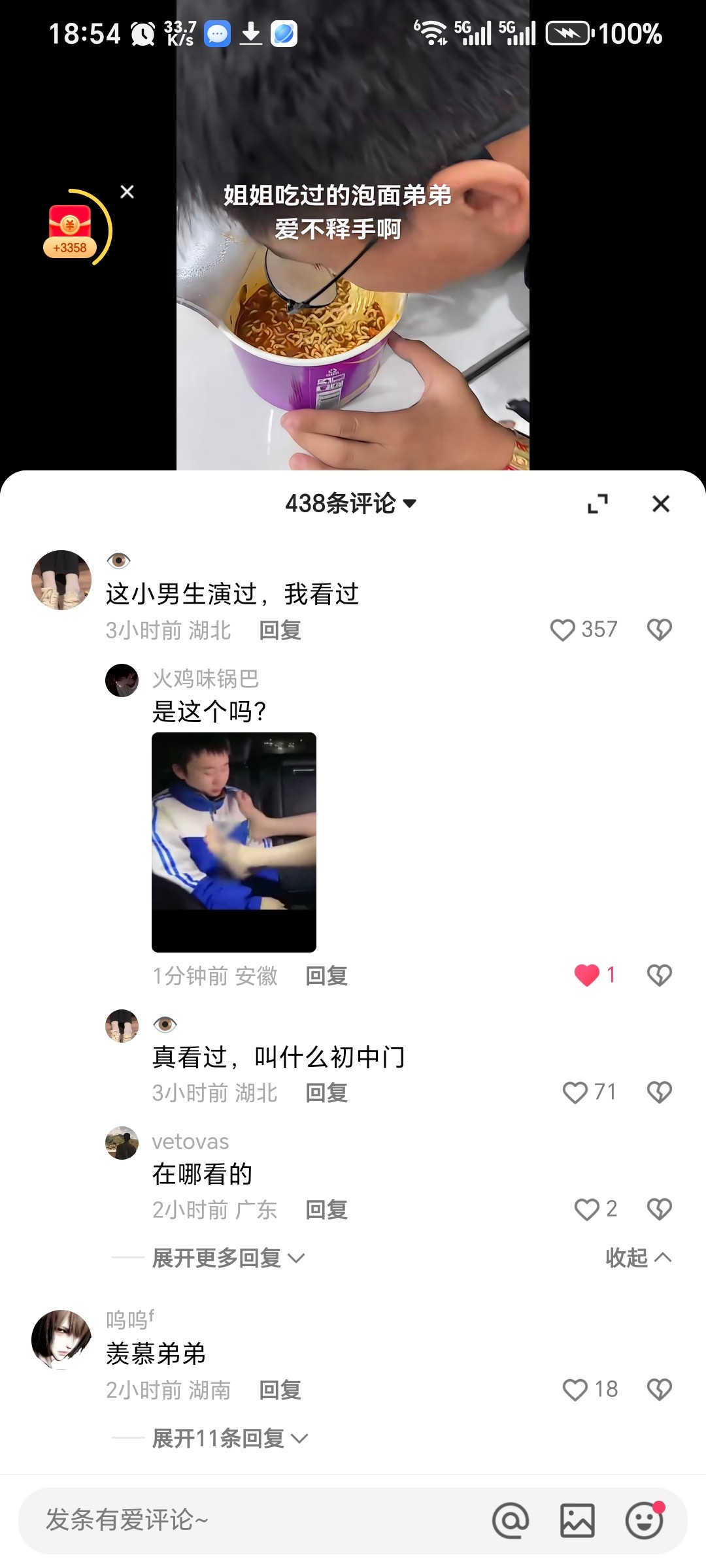
Task: Open the image in 火鸡味锅巴's reply
Action: (x=234, y=842)
